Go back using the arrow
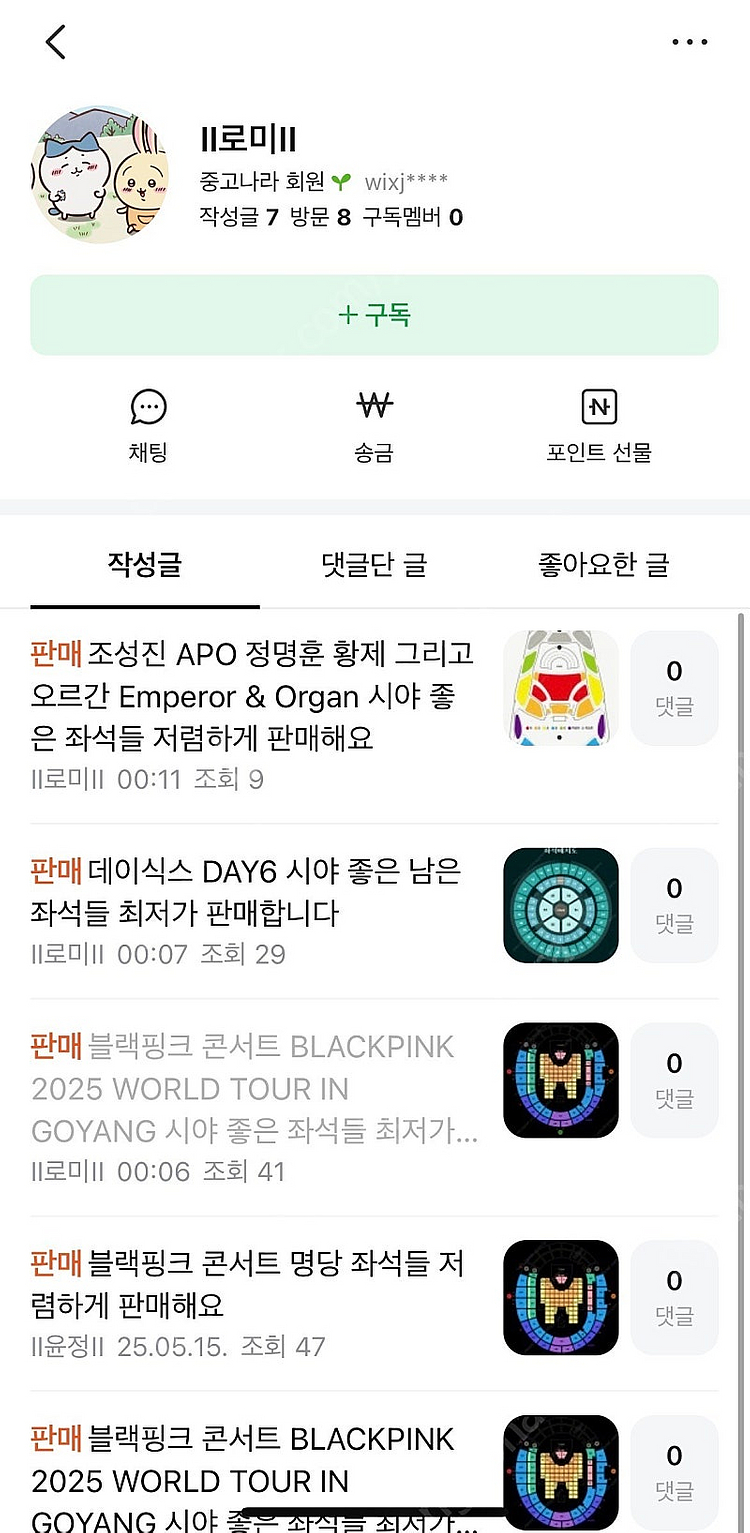 coord(56,42)
